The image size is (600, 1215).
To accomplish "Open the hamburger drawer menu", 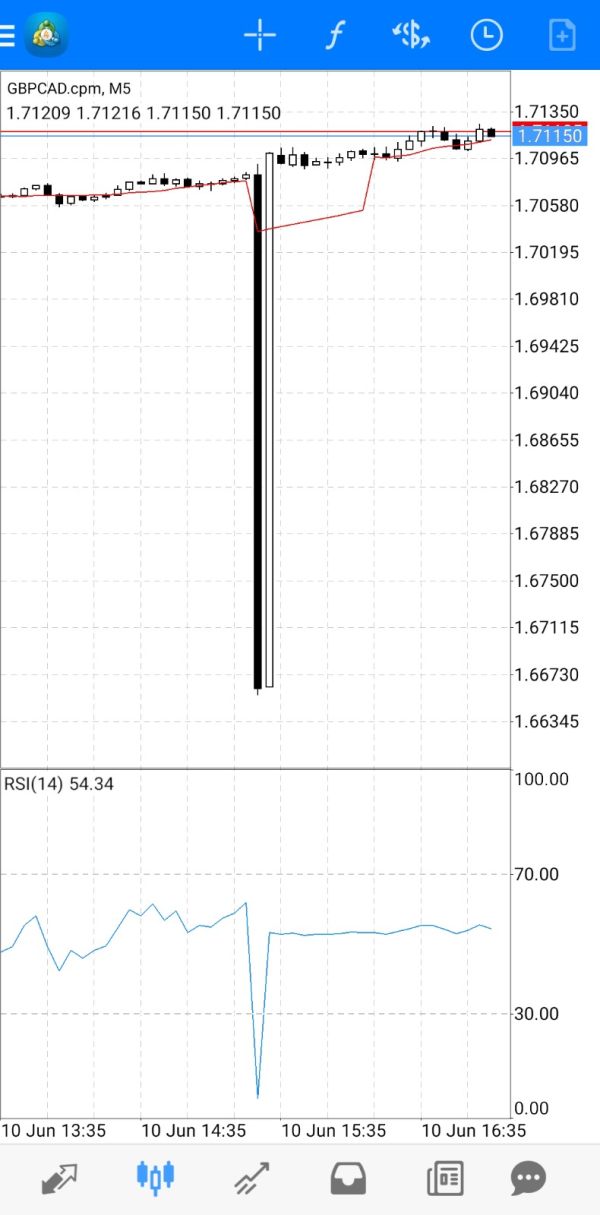I will pos(8,36).
